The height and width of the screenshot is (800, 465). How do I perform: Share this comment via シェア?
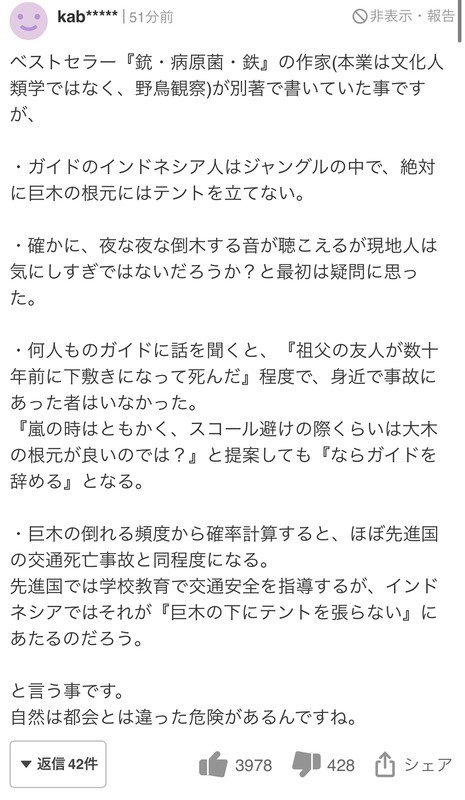point(413,765)
